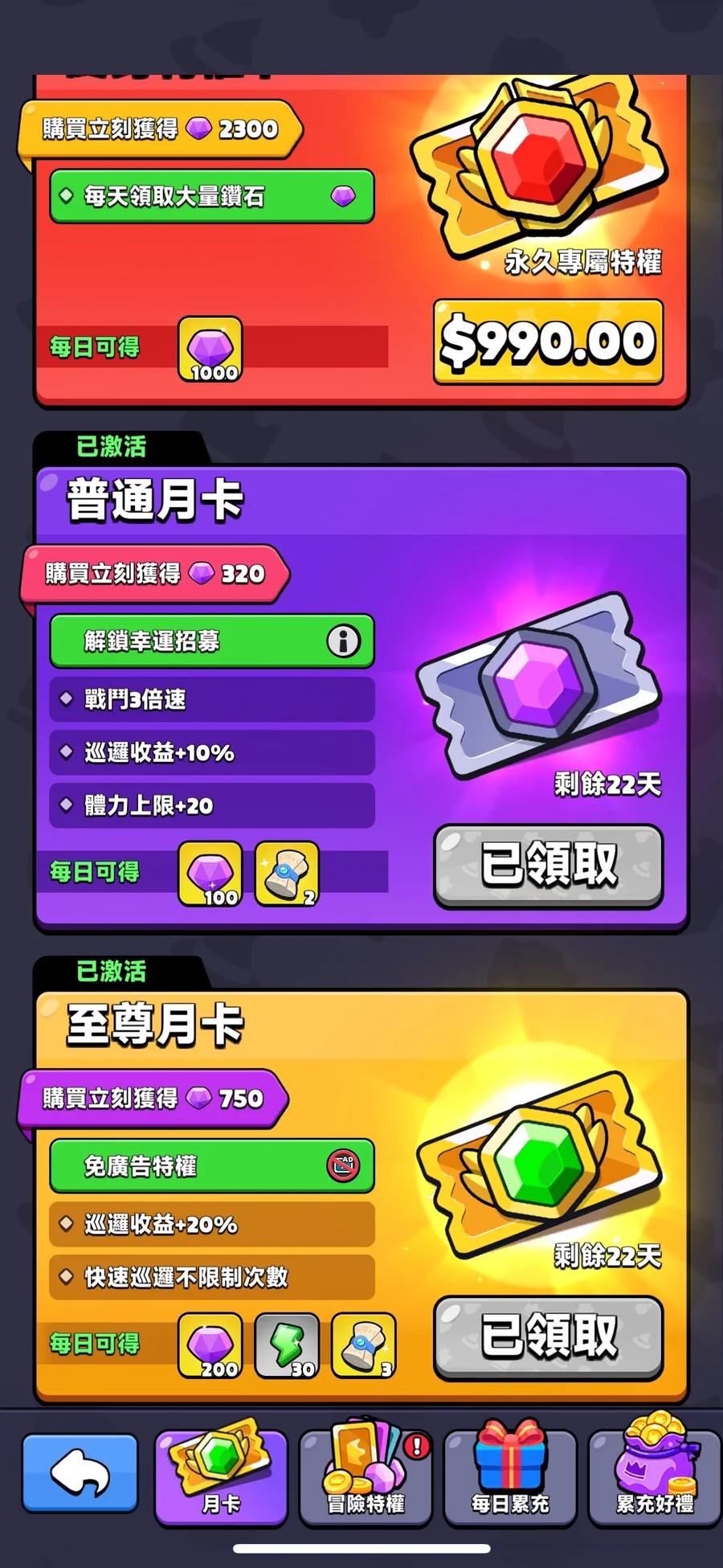The width and height of the screenshot is (723, 1568).
Task: Switch to the 月卡 tab
Action: 220,1477
